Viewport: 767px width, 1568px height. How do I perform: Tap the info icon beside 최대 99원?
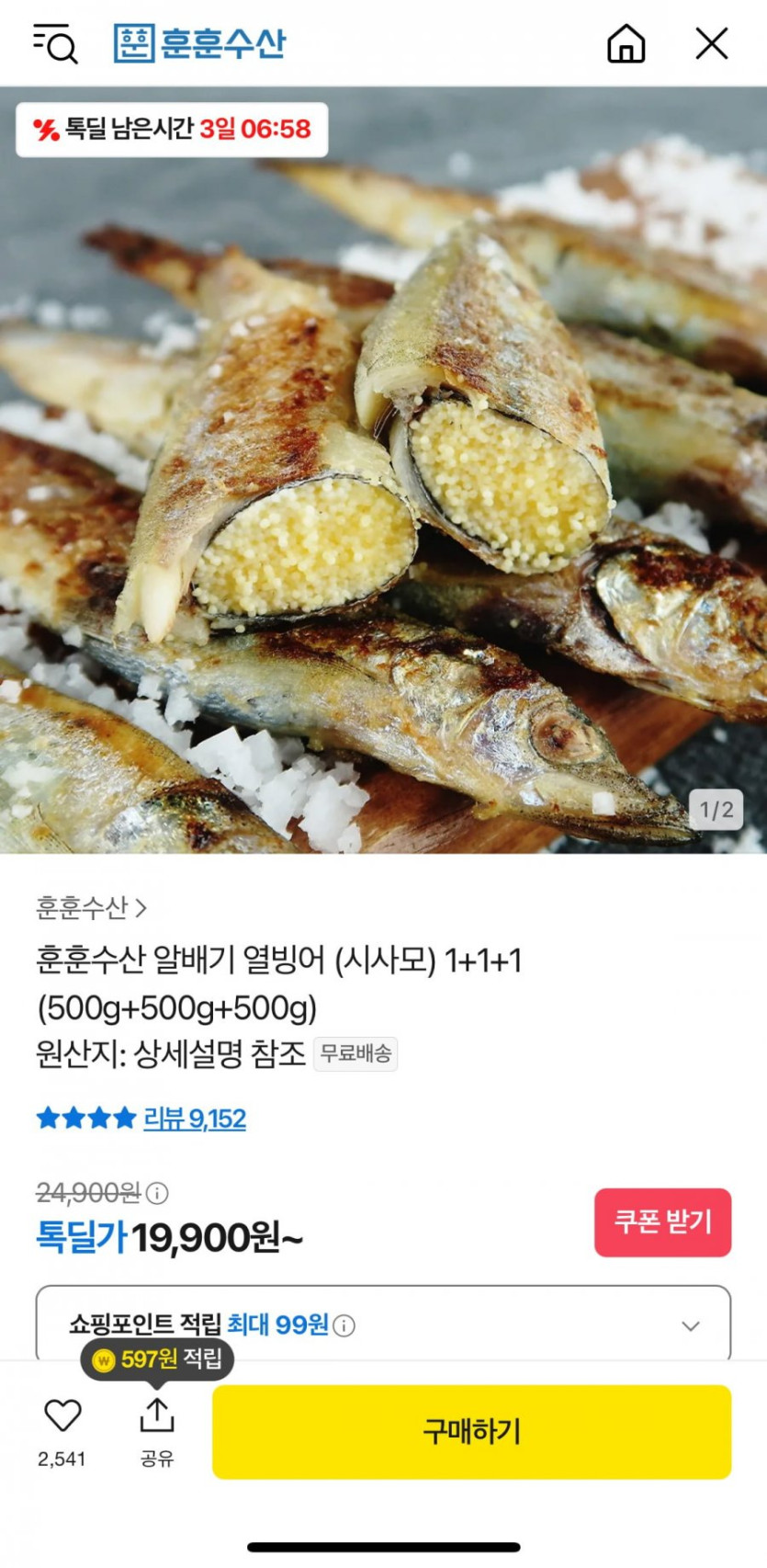(344, 1324)
